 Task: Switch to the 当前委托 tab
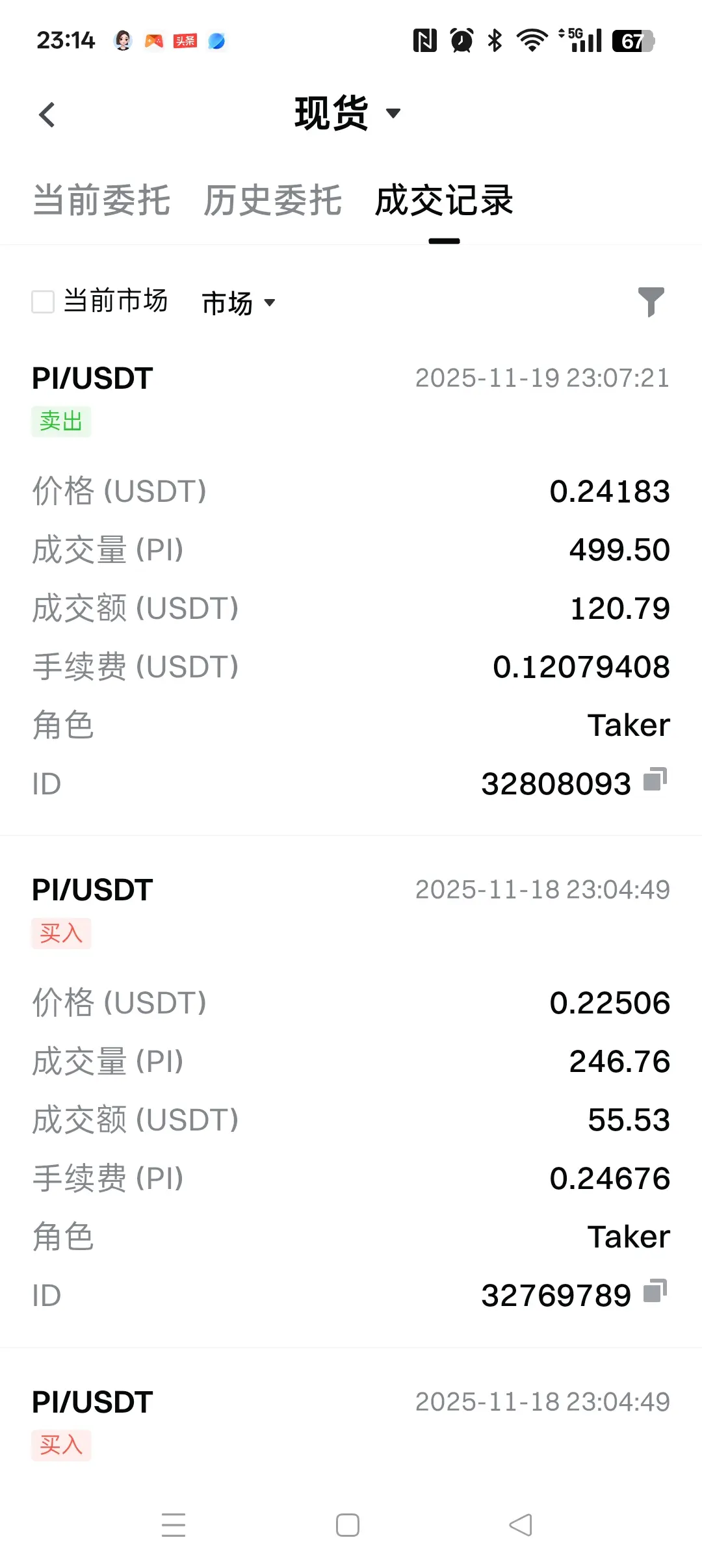pos(101,200)
